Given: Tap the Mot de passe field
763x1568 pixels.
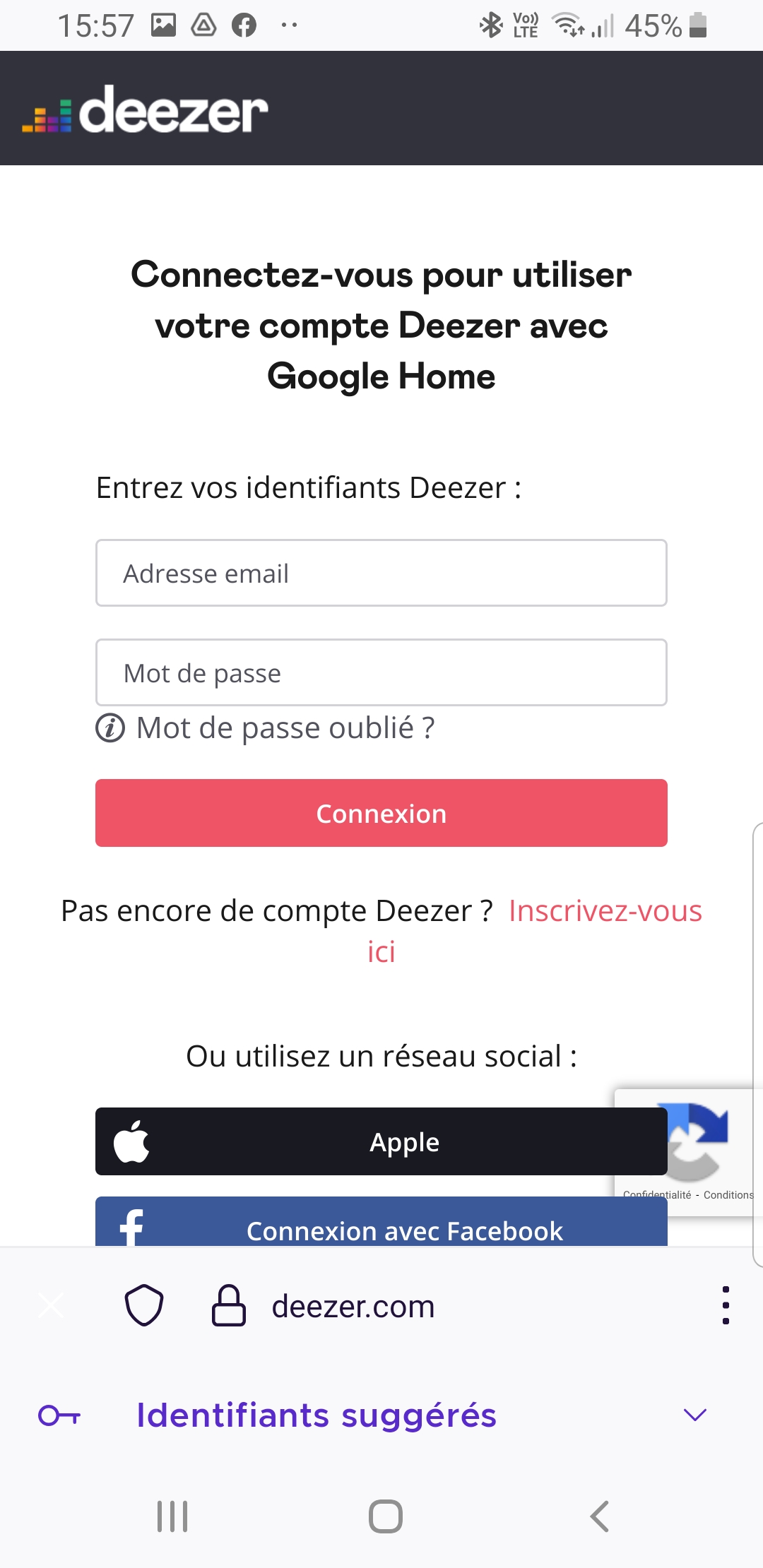Looking at the screenshot, I should click(x=381, y=672).
